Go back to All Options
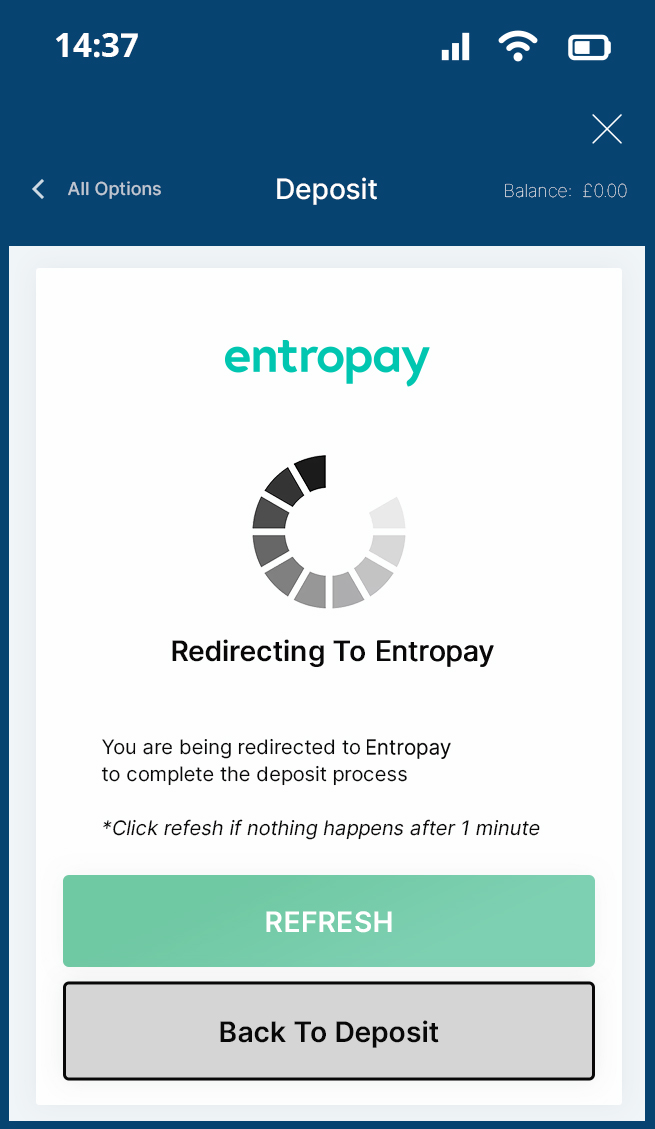The width and height of the screenshot is (655, 1129). [97, 189]
